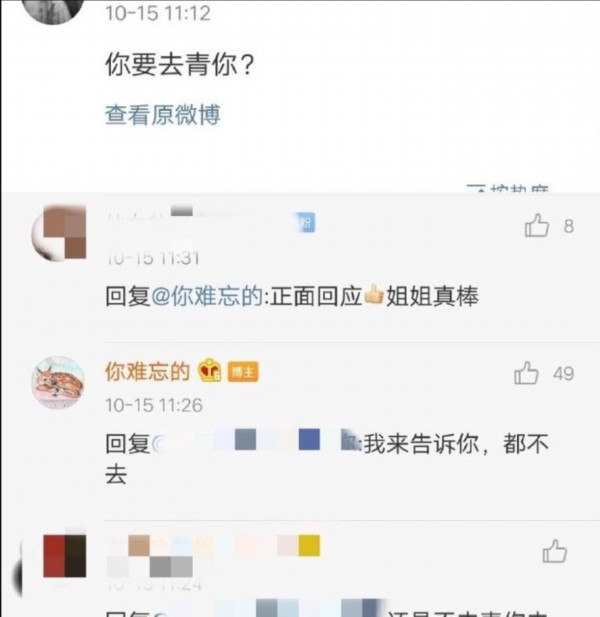
Task: Open the sort-by-popularity option above the comments
Action: tap(508, 189)
